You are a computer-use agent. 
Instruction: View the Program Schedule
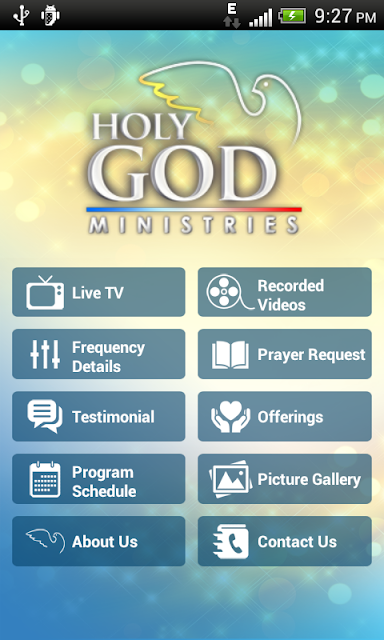point(98,479)
